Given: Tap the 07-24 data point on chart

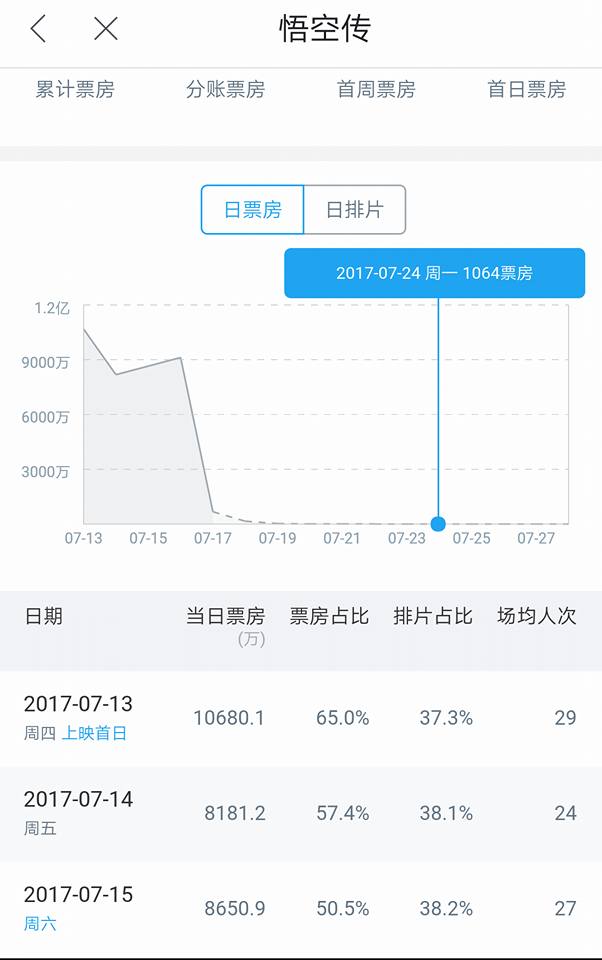Looking at the screenshot, I should click(x=438, y=524).
